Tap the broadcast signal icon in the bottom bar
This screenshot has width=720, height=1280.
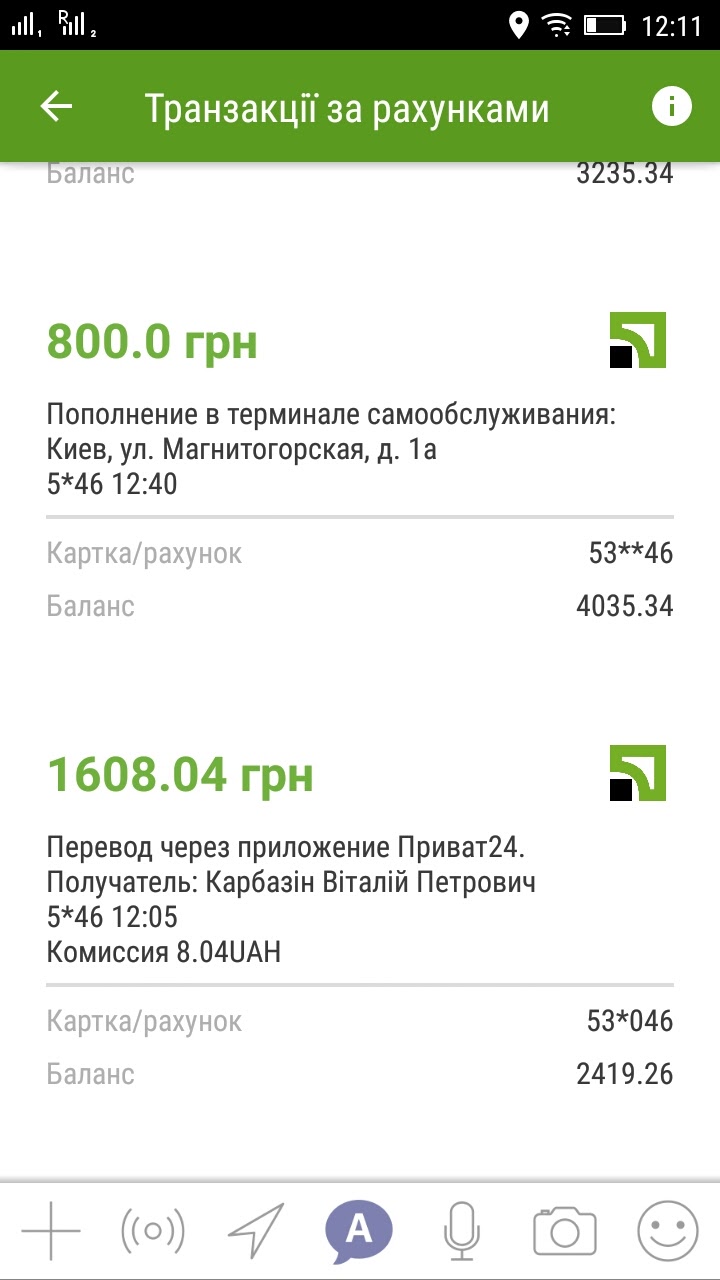pos(153,1230)
